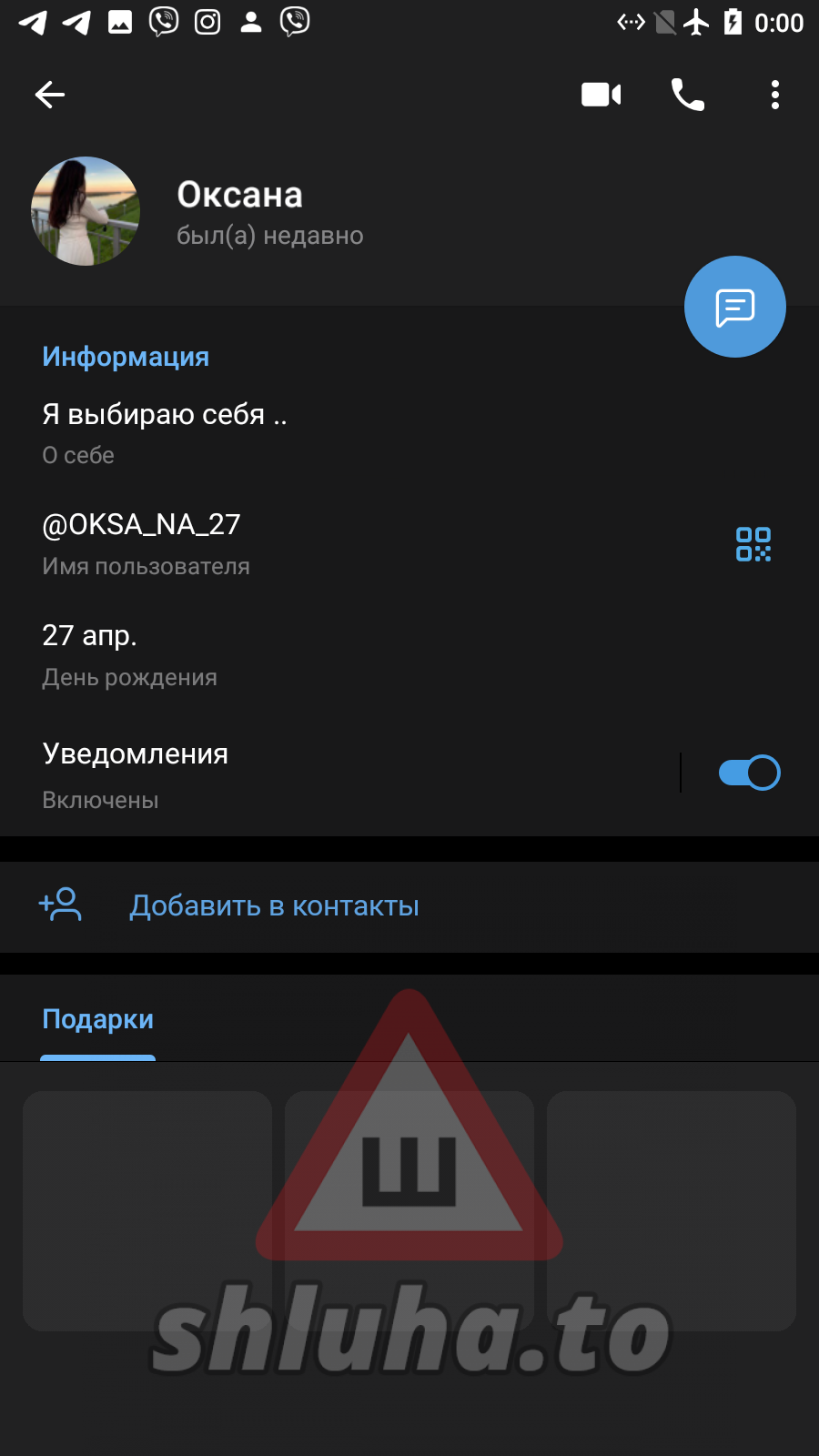This screenshot has height=1456, width=819.
Task: Show the QR code for the username
Action: coord(753,544)
